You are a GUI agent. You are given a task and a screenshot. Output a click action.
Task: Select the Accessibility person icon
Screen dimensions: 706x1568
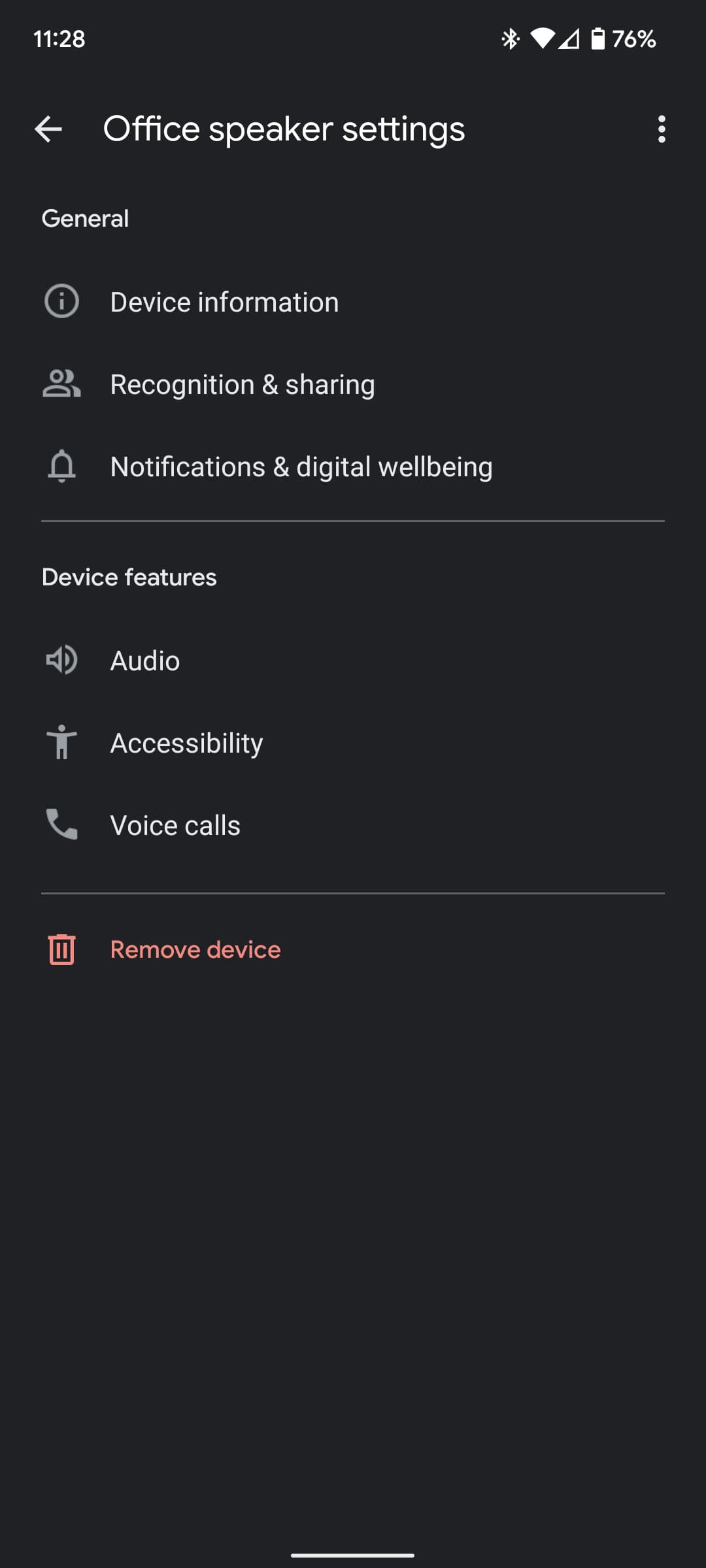61,742
